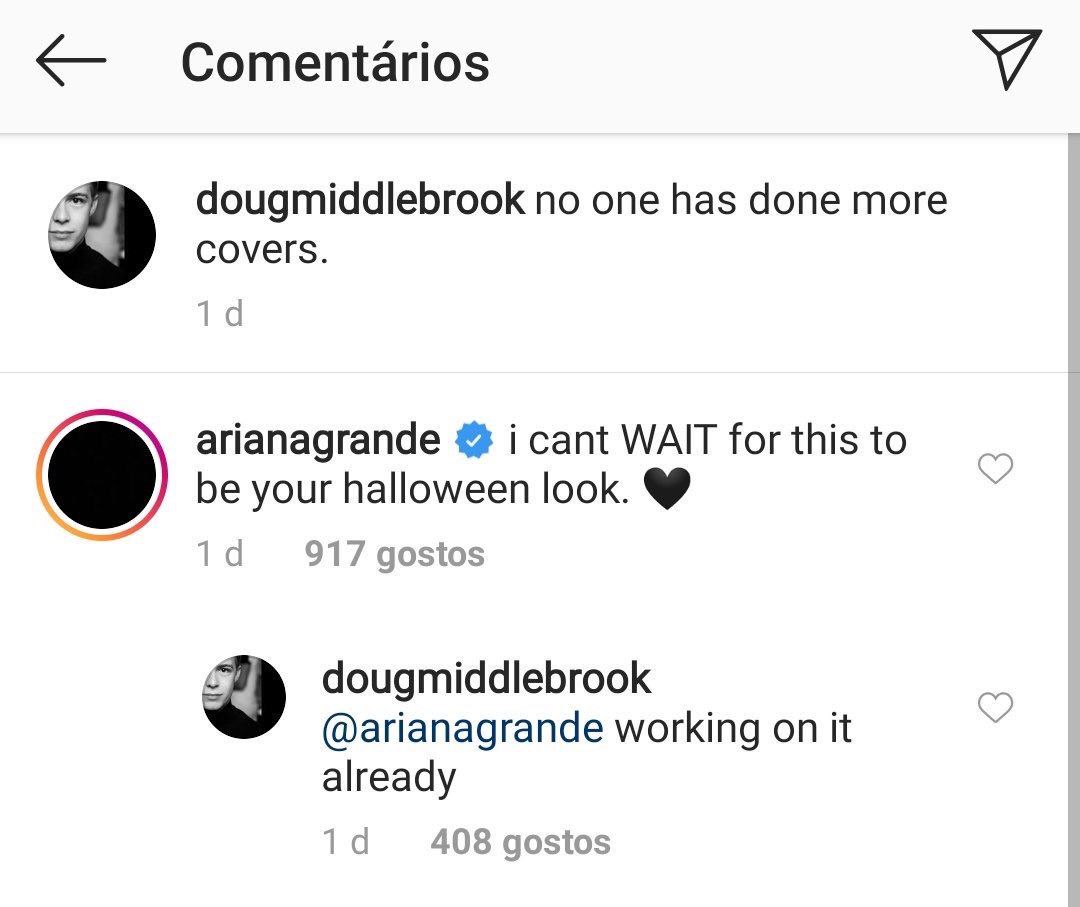
Task: Open arianagrande's story from her avatar
Action: [x=101, y=475]
